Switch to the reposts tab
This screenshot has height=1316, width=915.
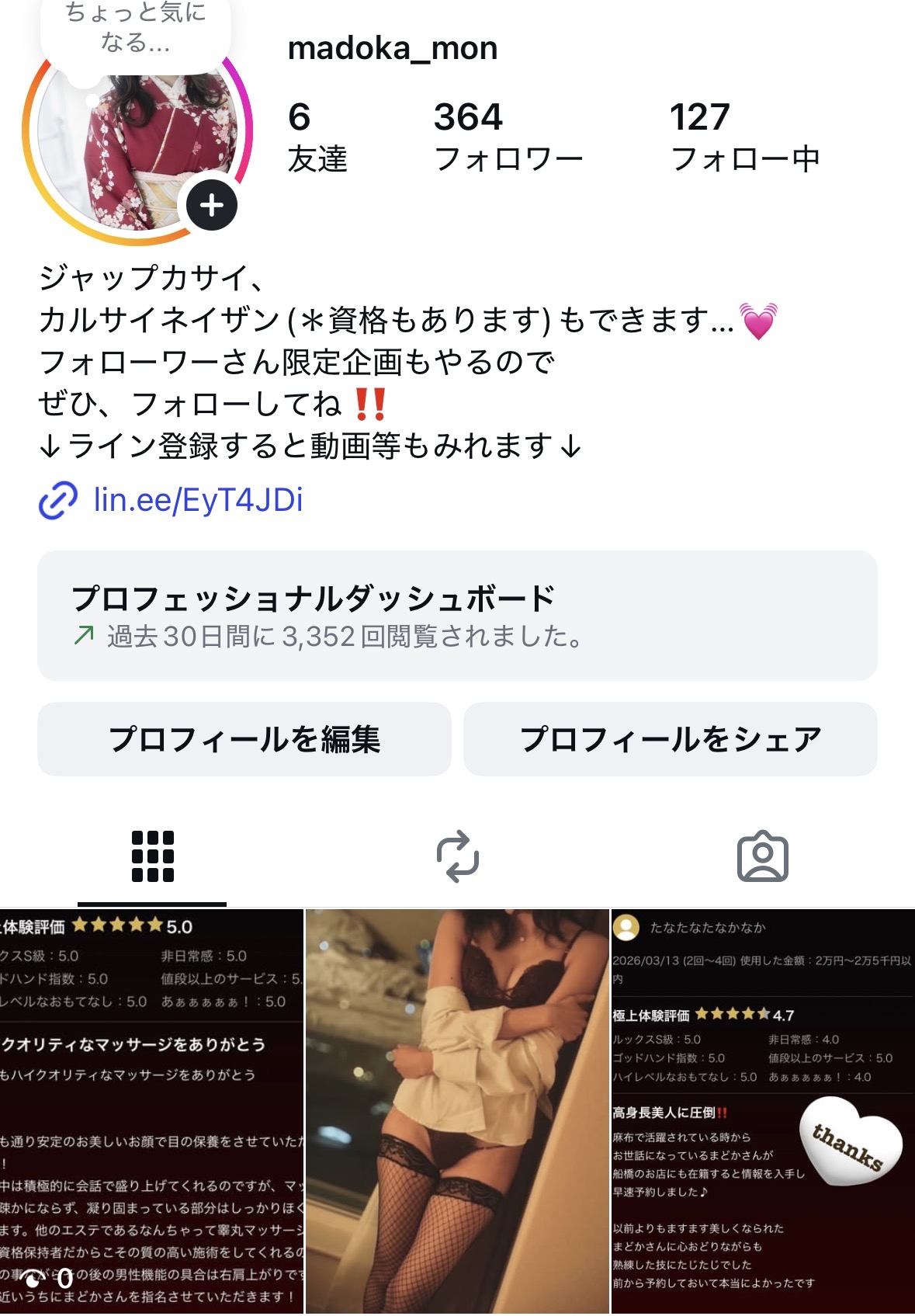click(457, 857)
